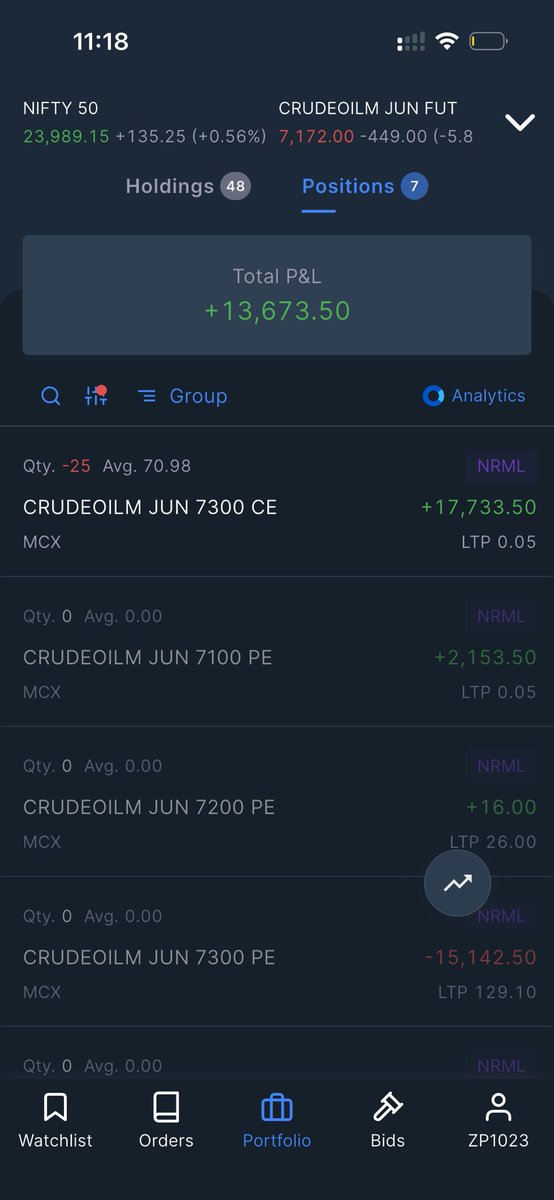This screenshot has width=554, height=1200.
Task: Select the Positions tab
Action: point(364,186)
